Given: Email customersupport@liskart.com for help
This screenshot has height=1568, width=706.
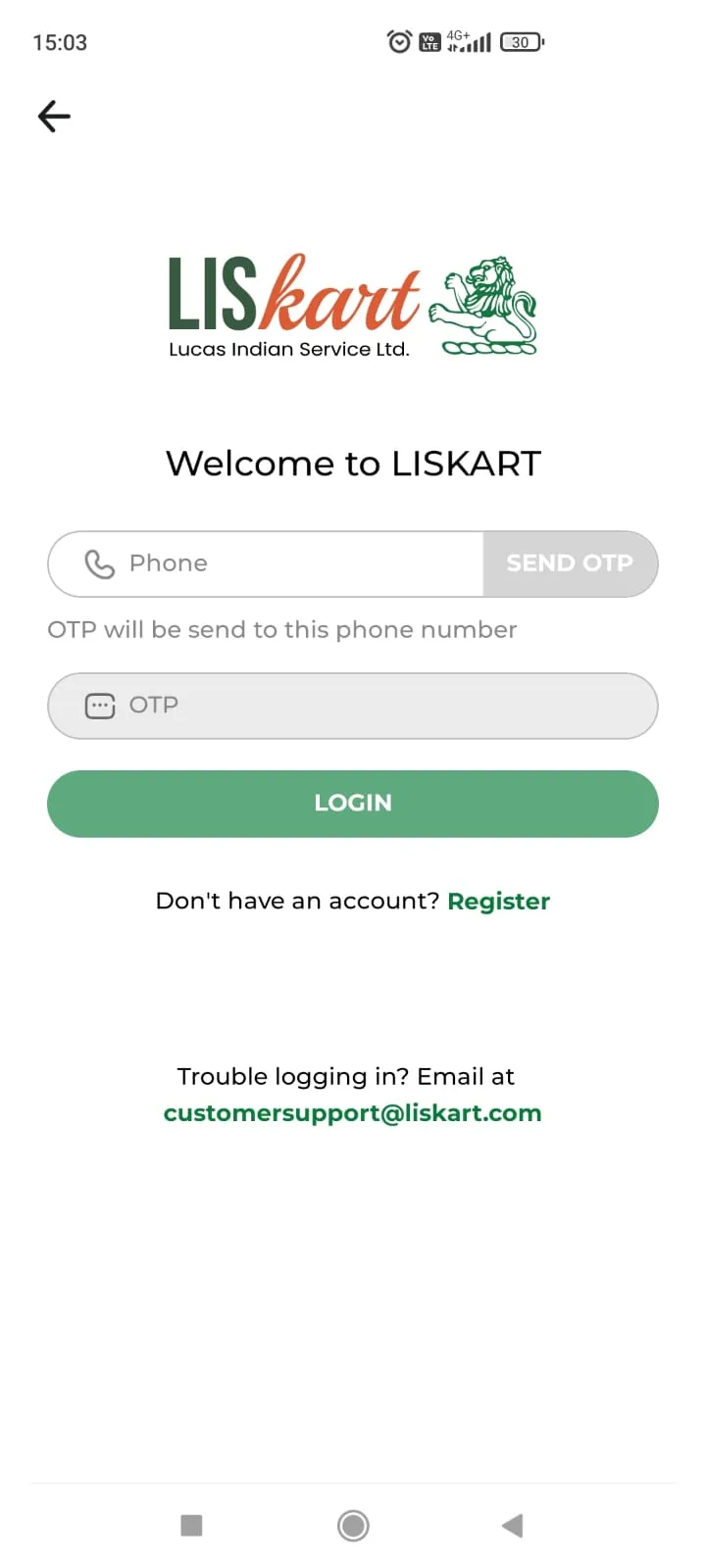Looking at the screenshot, I should (353, 1113).
